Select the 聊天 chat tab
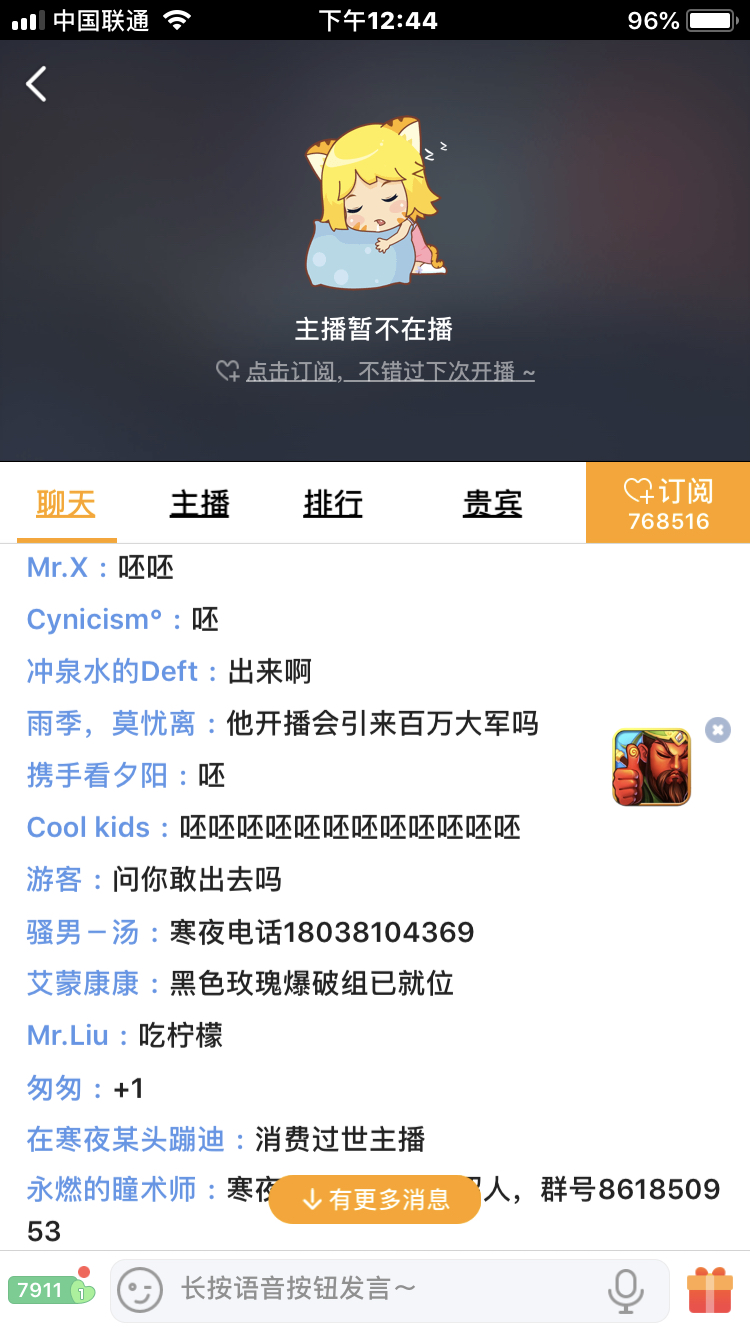Viewport: 750px width, 1334px height. point(64,504)
